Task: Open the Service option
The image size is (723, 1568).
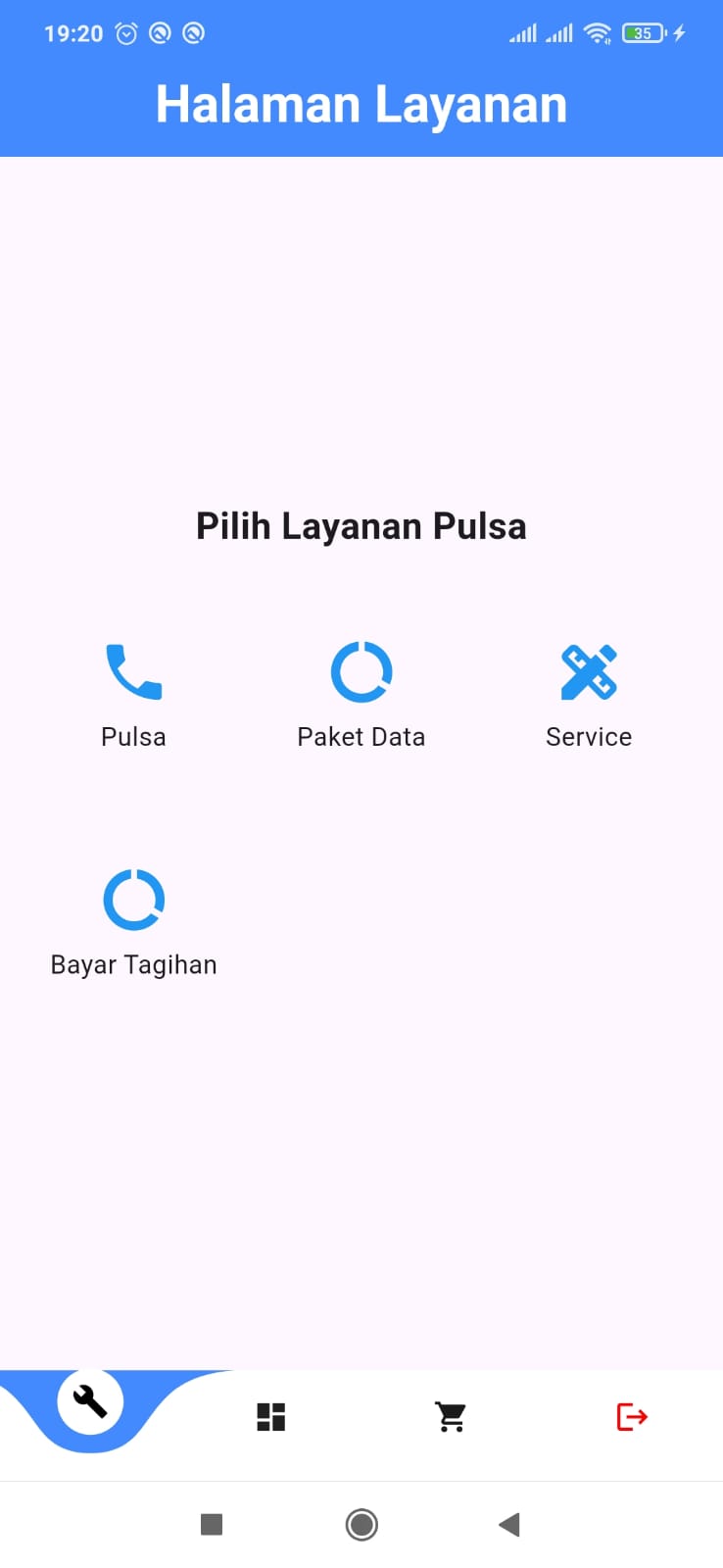Action: point(589,695)
